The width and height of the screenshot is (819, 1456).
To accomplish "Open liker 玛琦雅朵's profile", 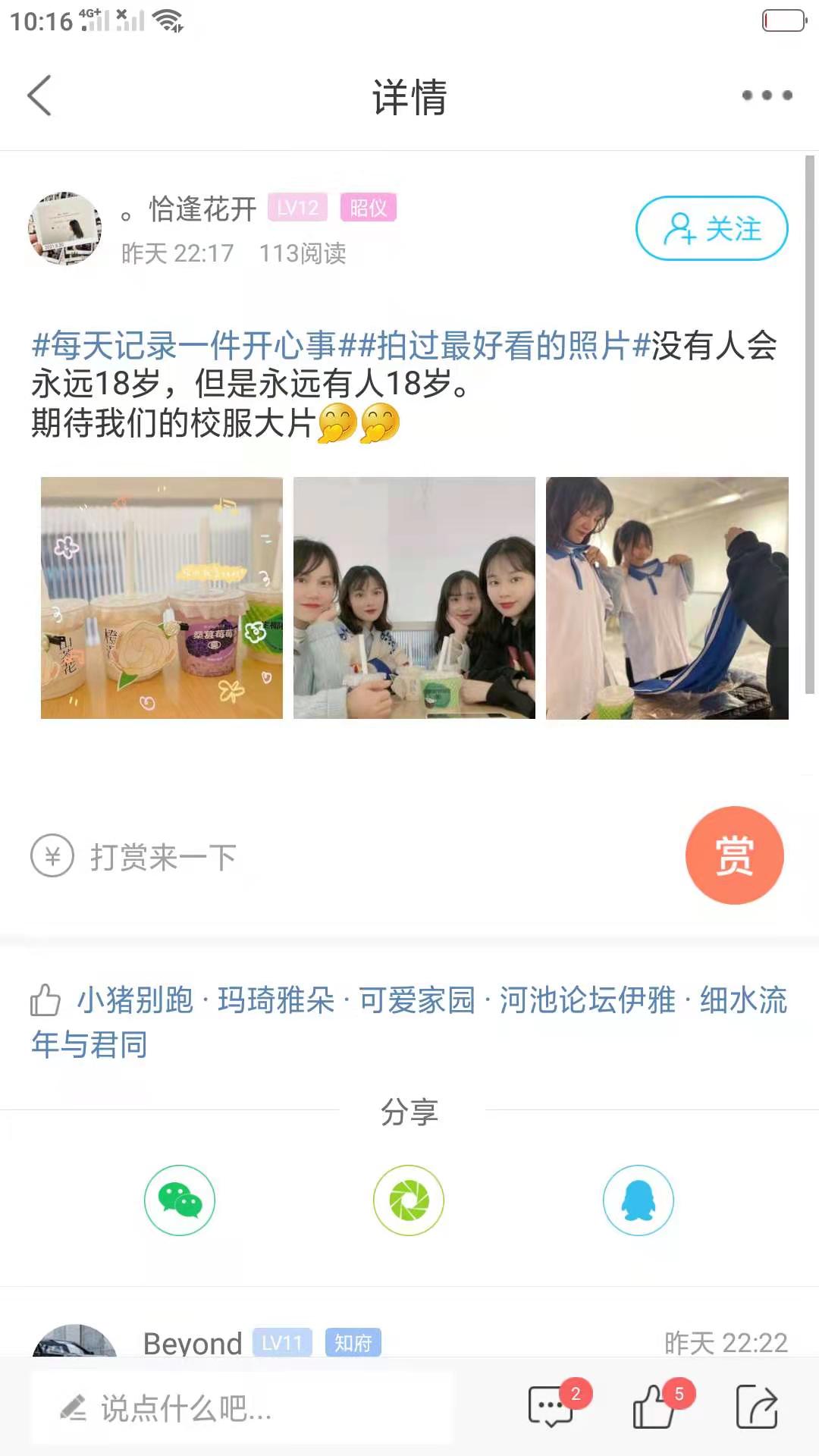I will 276,1000.
